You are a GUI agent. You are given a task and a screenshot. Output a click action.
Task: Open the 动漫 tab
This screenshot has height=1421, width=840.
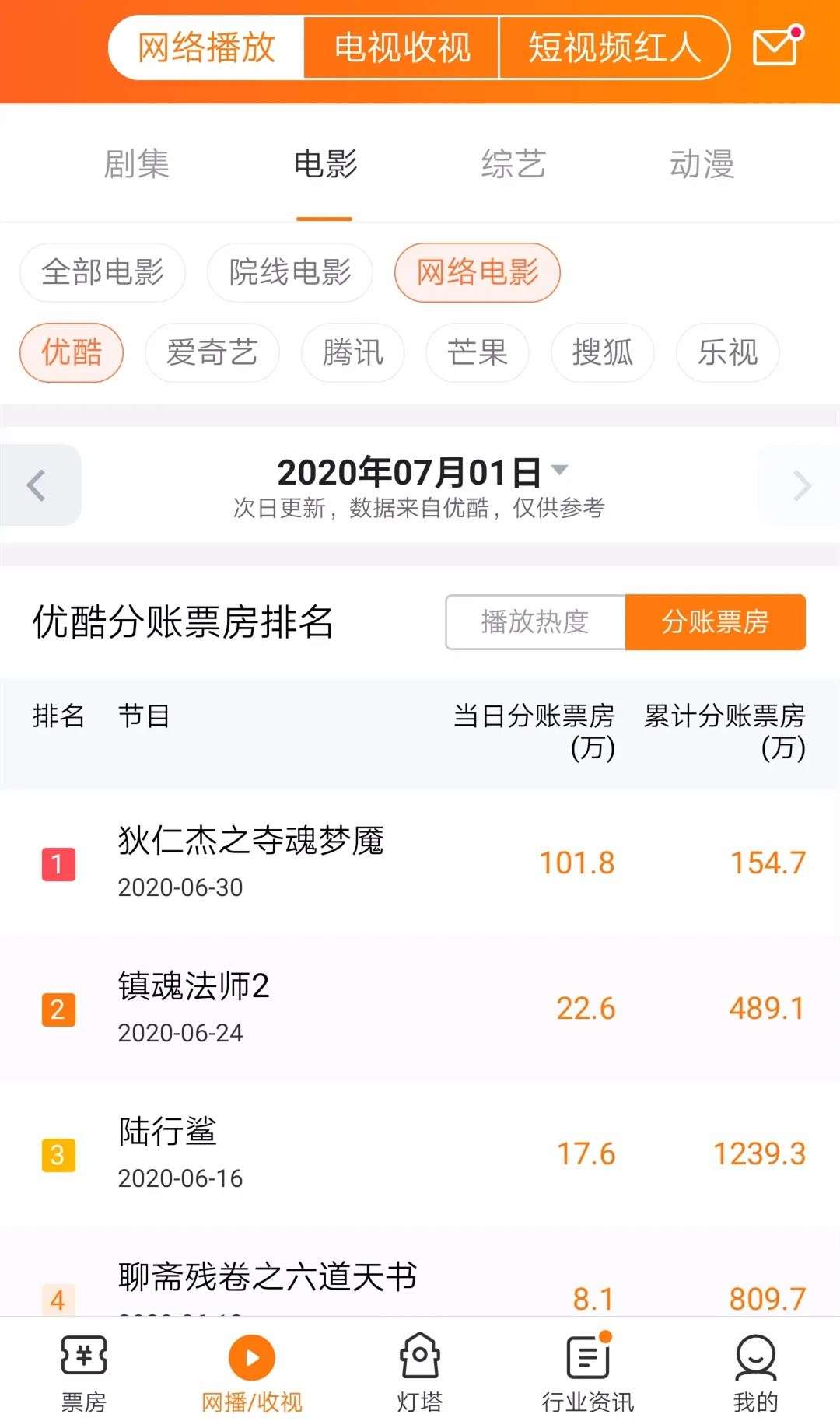coord(702,164)
